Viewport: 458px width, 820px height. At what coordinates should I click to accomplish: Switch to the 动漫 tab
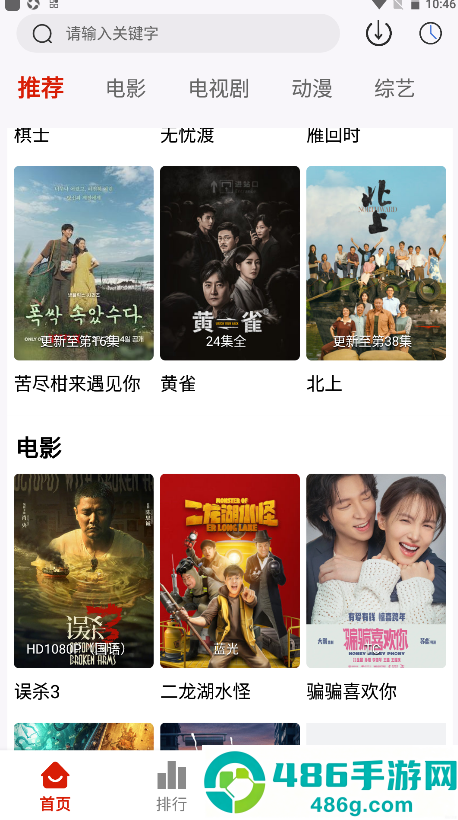pos(312,88)
